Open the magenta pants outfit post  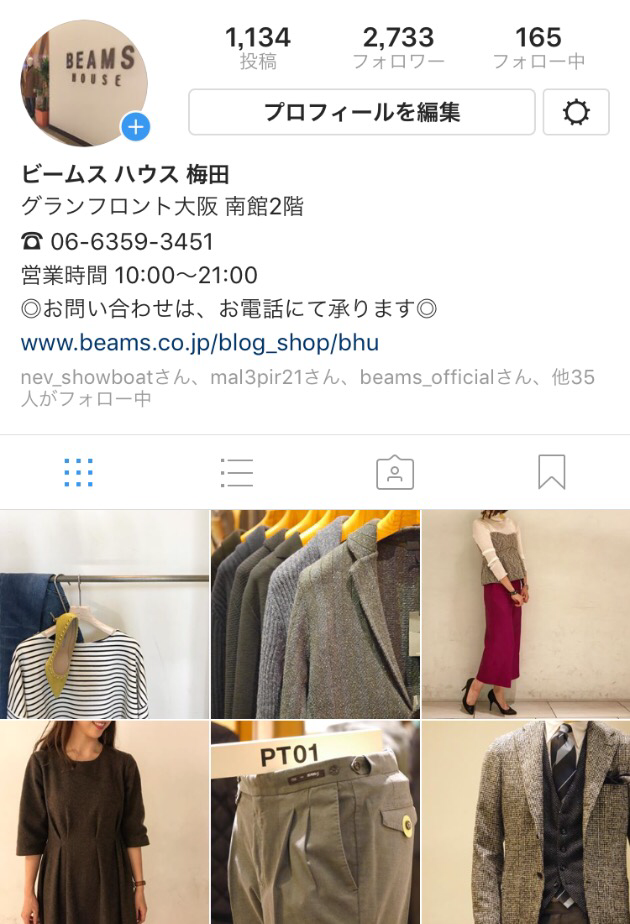(x=526, y=614)
